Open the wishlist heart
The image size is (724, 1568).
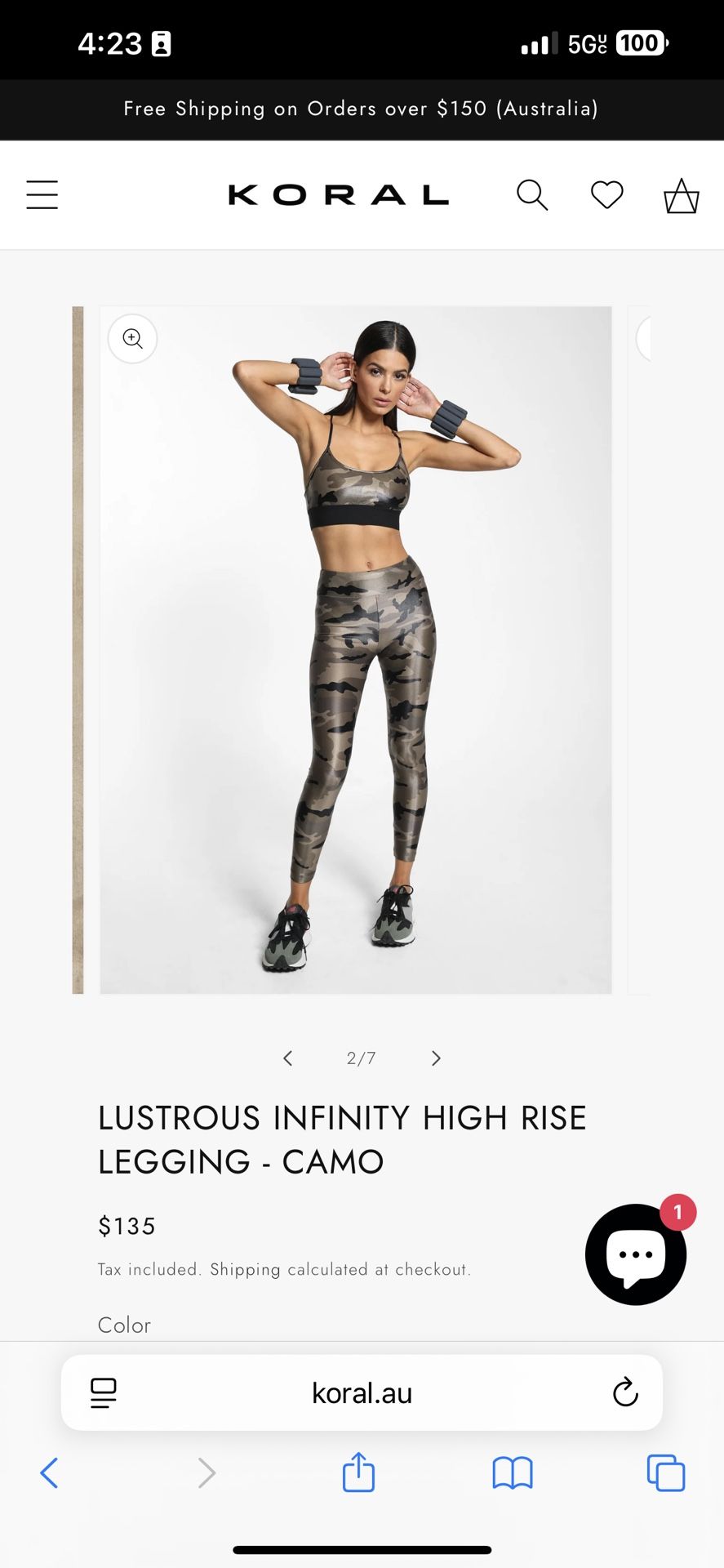click(x=606, y=195)
